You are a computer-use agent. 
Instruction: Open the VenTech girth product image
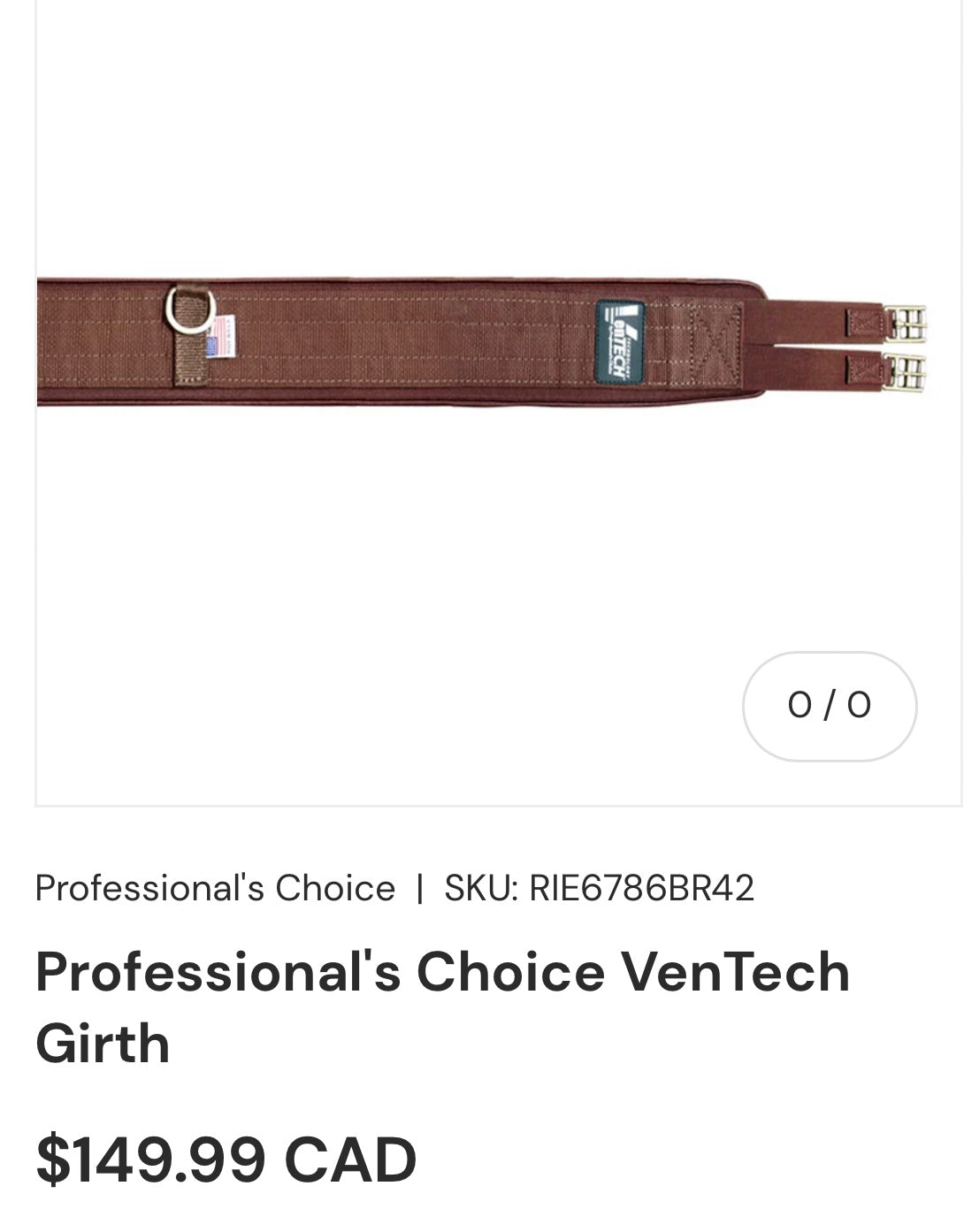coord(482,343)
